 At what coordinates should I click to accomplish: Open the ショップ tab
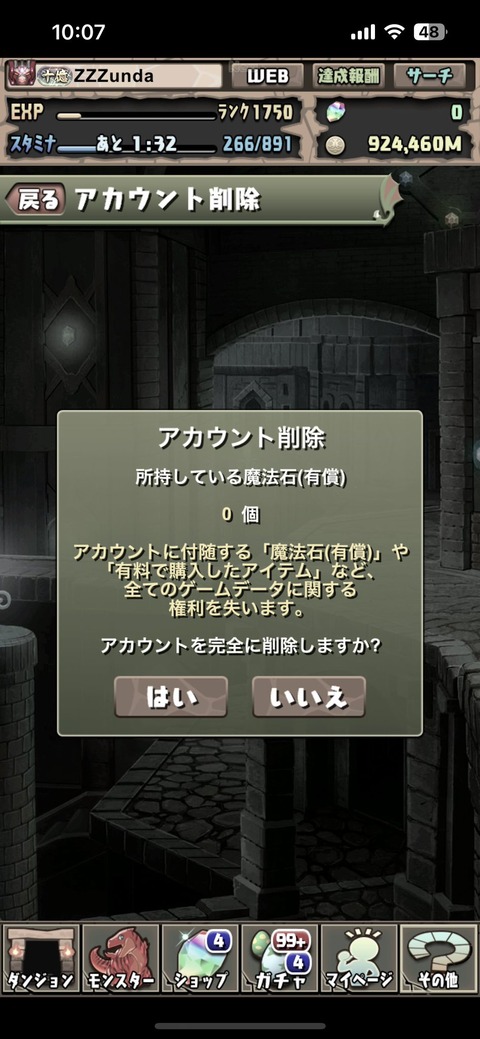click(200, 958)
